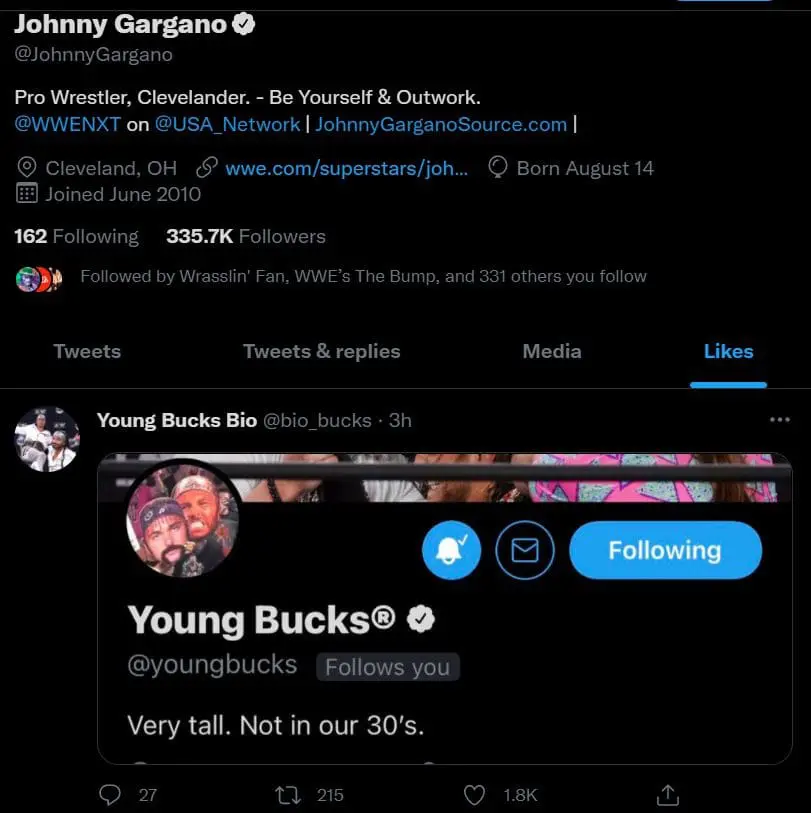Open the @USA_Network mention link
811x813 pixels.
coord(227,124)
